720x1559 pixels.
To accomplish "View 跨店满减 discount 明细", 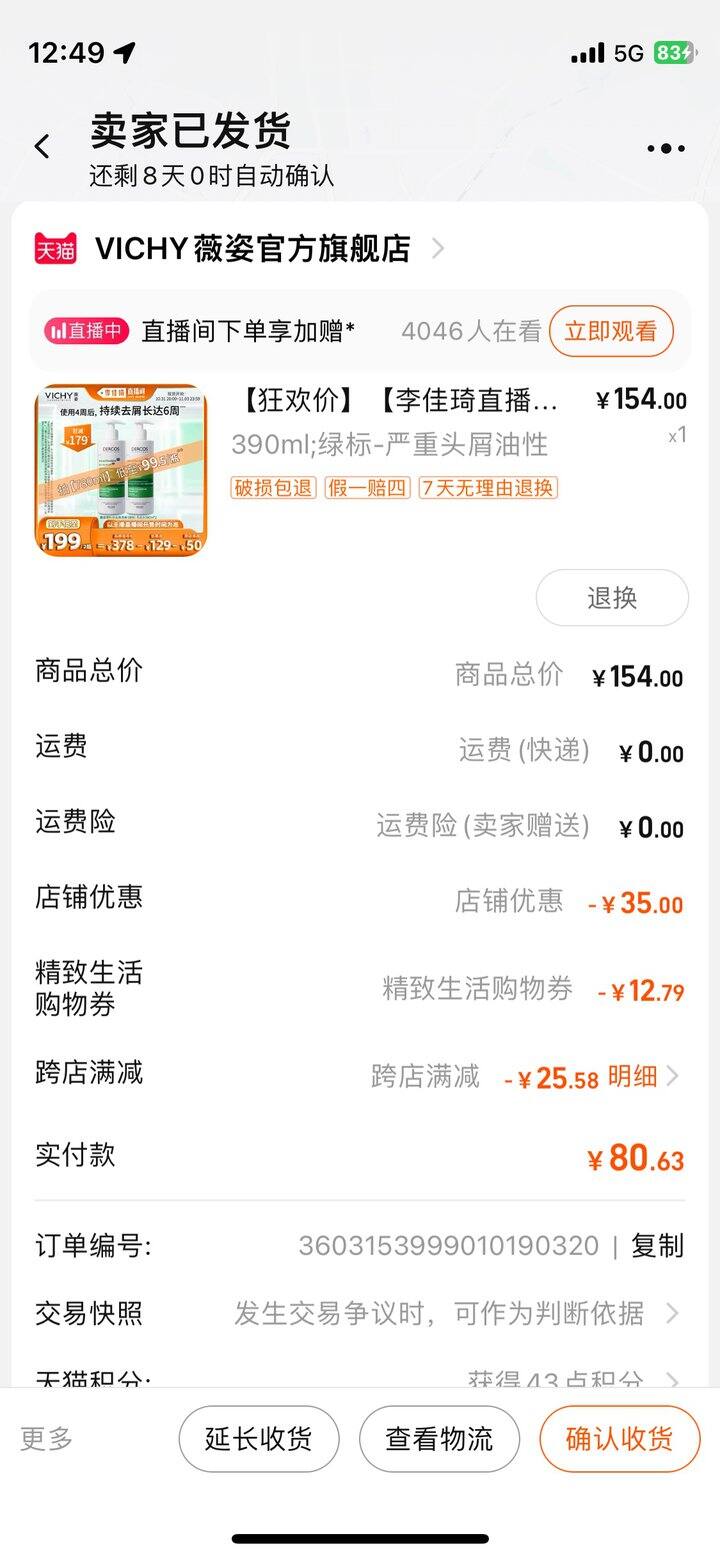I will pyautogui.click(x=644, y=1076).
